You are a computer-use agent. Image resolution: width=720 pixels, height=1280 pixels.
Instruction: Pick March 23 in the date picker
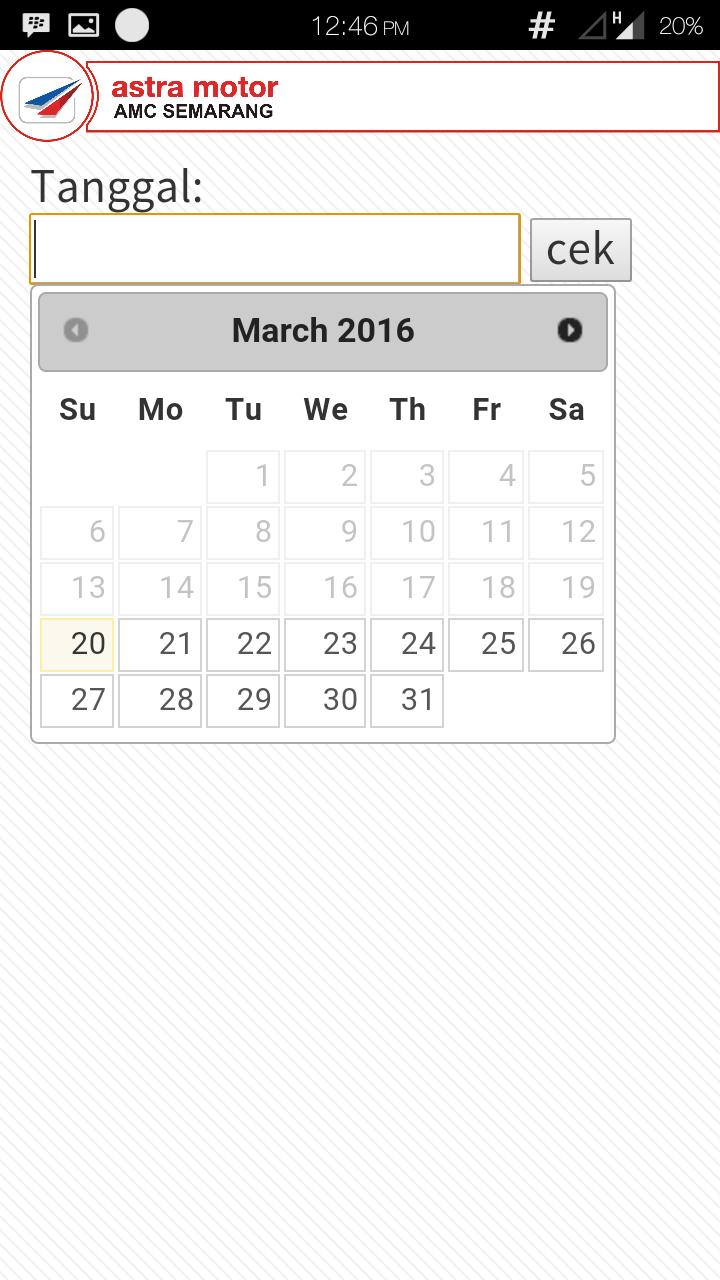[325, 644]
